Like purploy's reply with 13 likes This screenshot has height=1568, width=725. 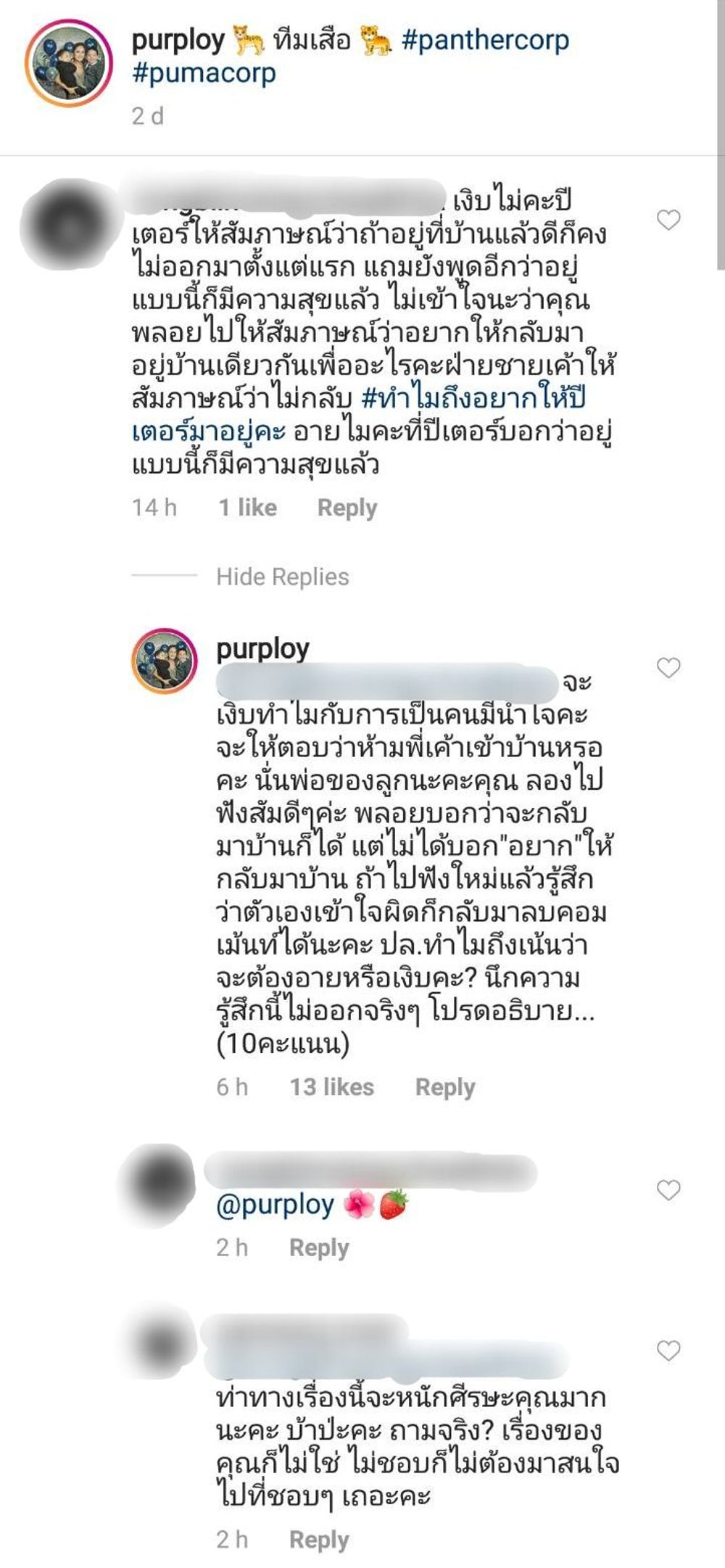(x=668, y=667)
